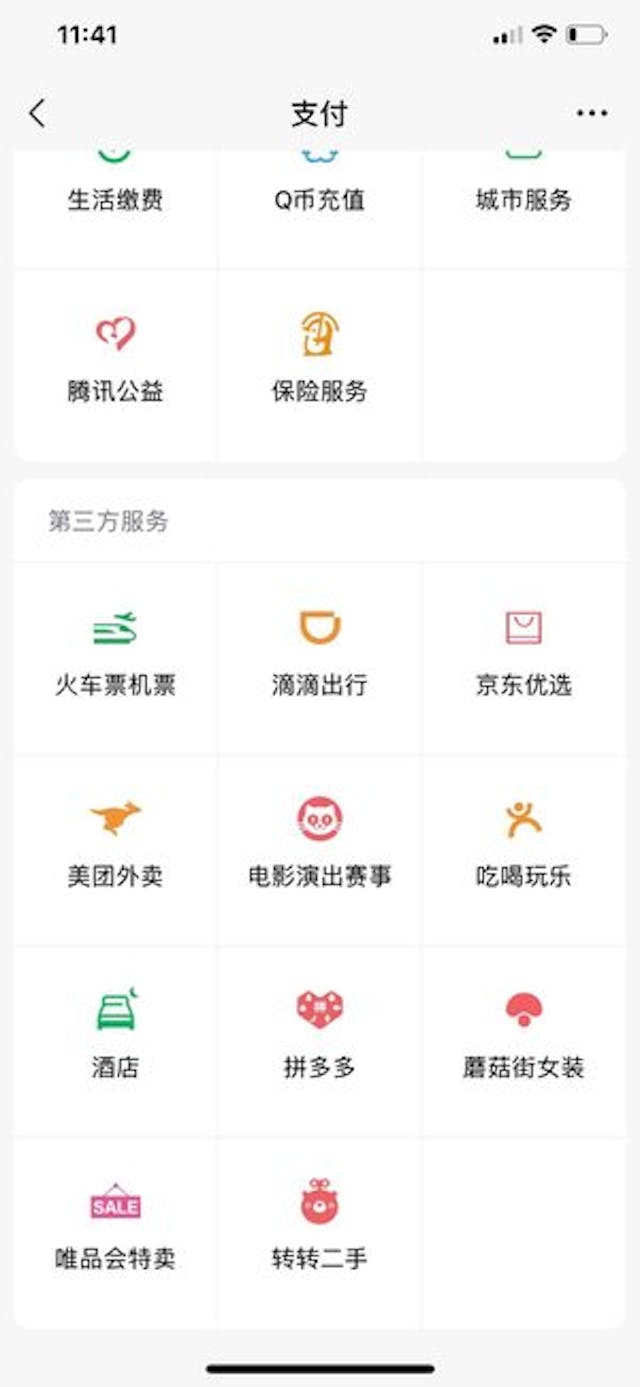This screenshot has height=1387, width=640.
Task: Select 电影演出赛事
Action: [320, 850]
